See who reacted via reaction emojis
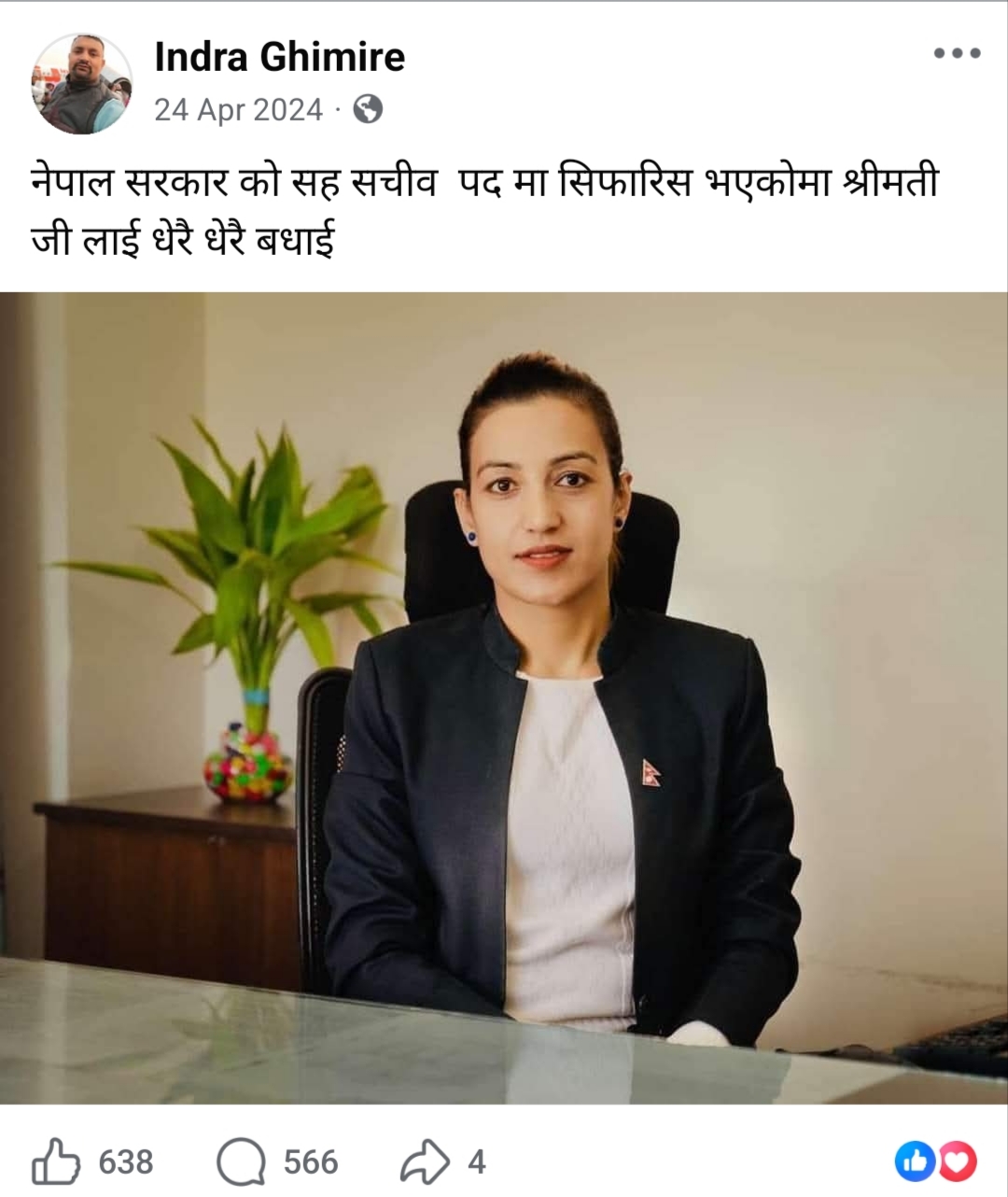The image size is (1008, 1197). point(935,1162)
